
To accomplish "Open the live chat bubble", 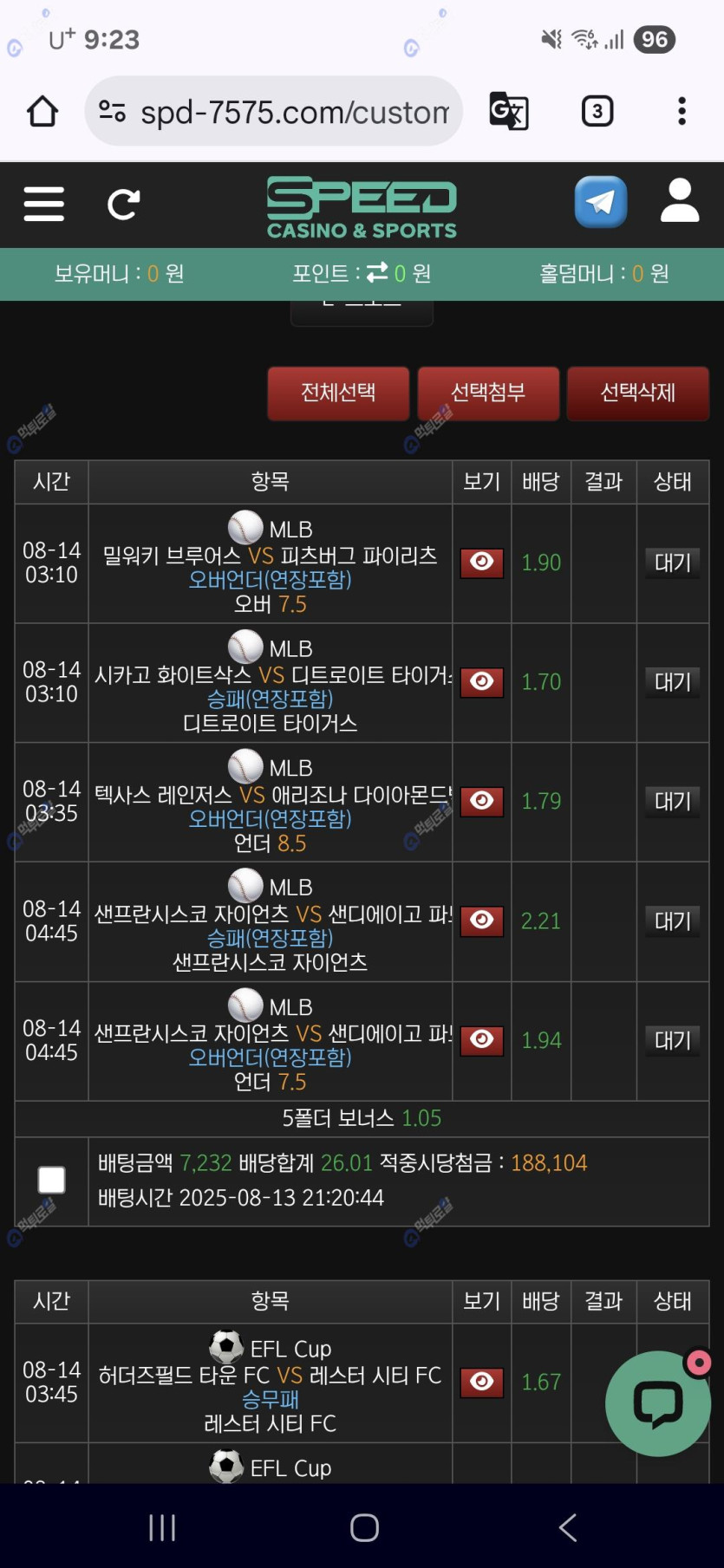I will pyautogui.click(x=658, y=1403).
